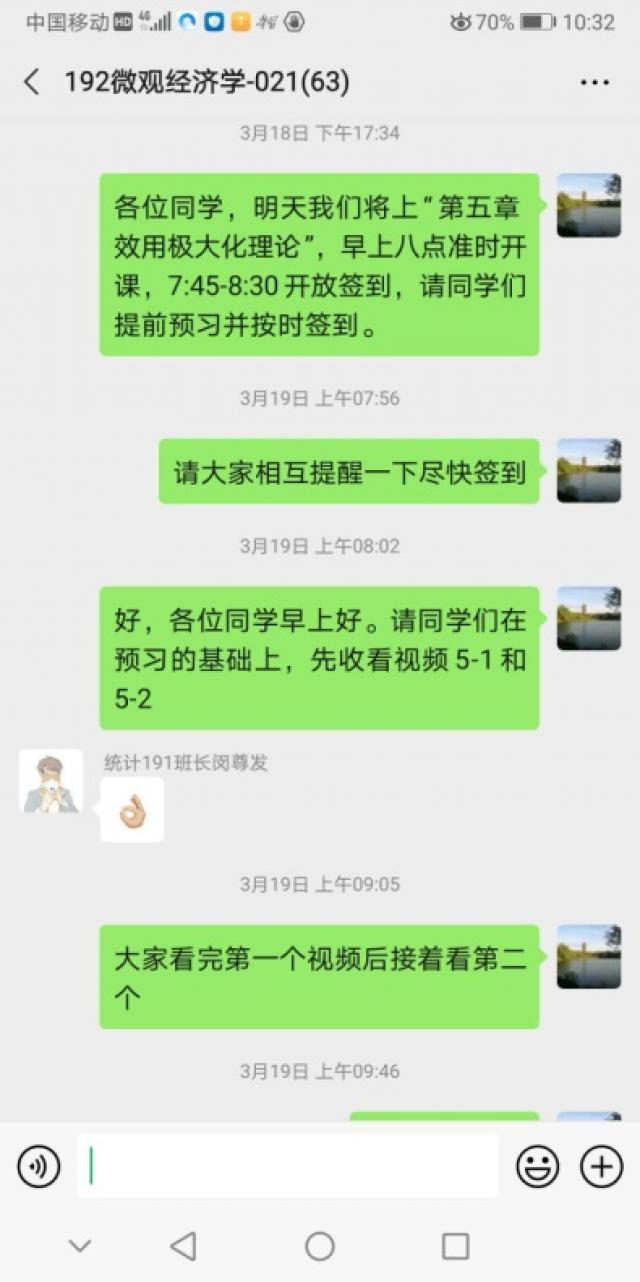Focus the message text field
This screenshot has height=1282, width=640.
[288, 1166]
